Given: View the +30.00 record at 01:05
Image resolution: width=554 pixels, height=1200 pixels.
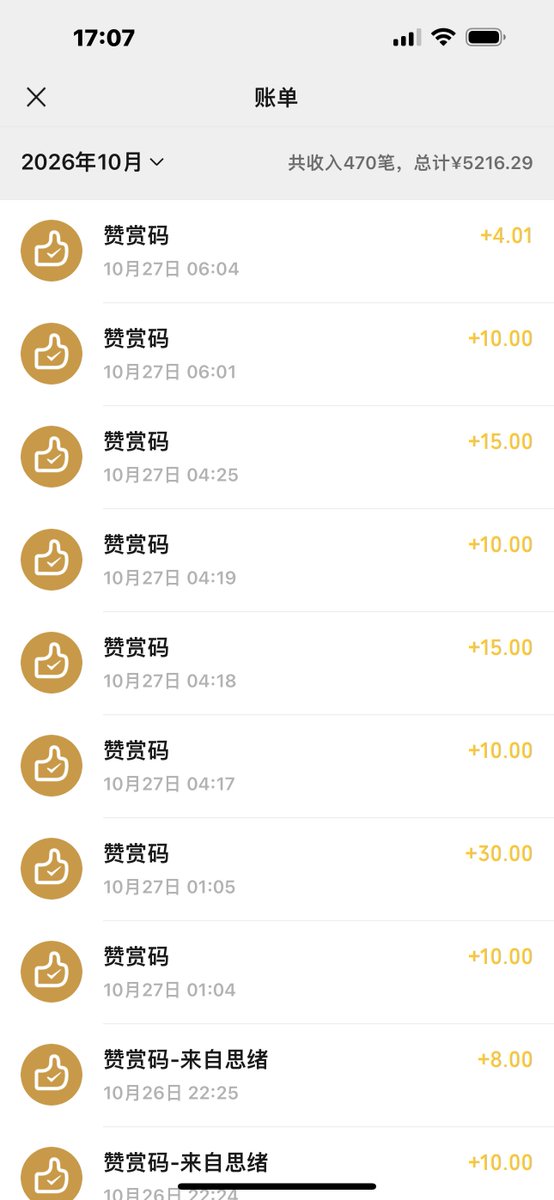Looking at the screenshot, I should click(277, 869).
